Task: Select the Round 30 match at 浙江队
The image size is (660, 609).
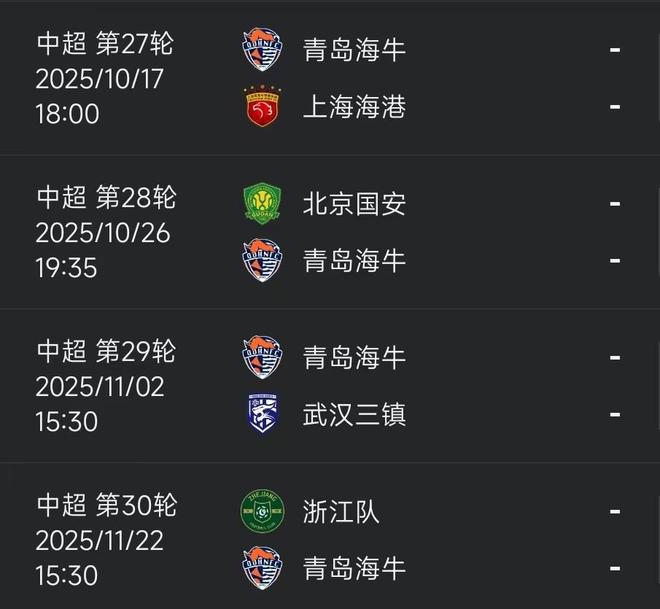Action: point(330,540)
